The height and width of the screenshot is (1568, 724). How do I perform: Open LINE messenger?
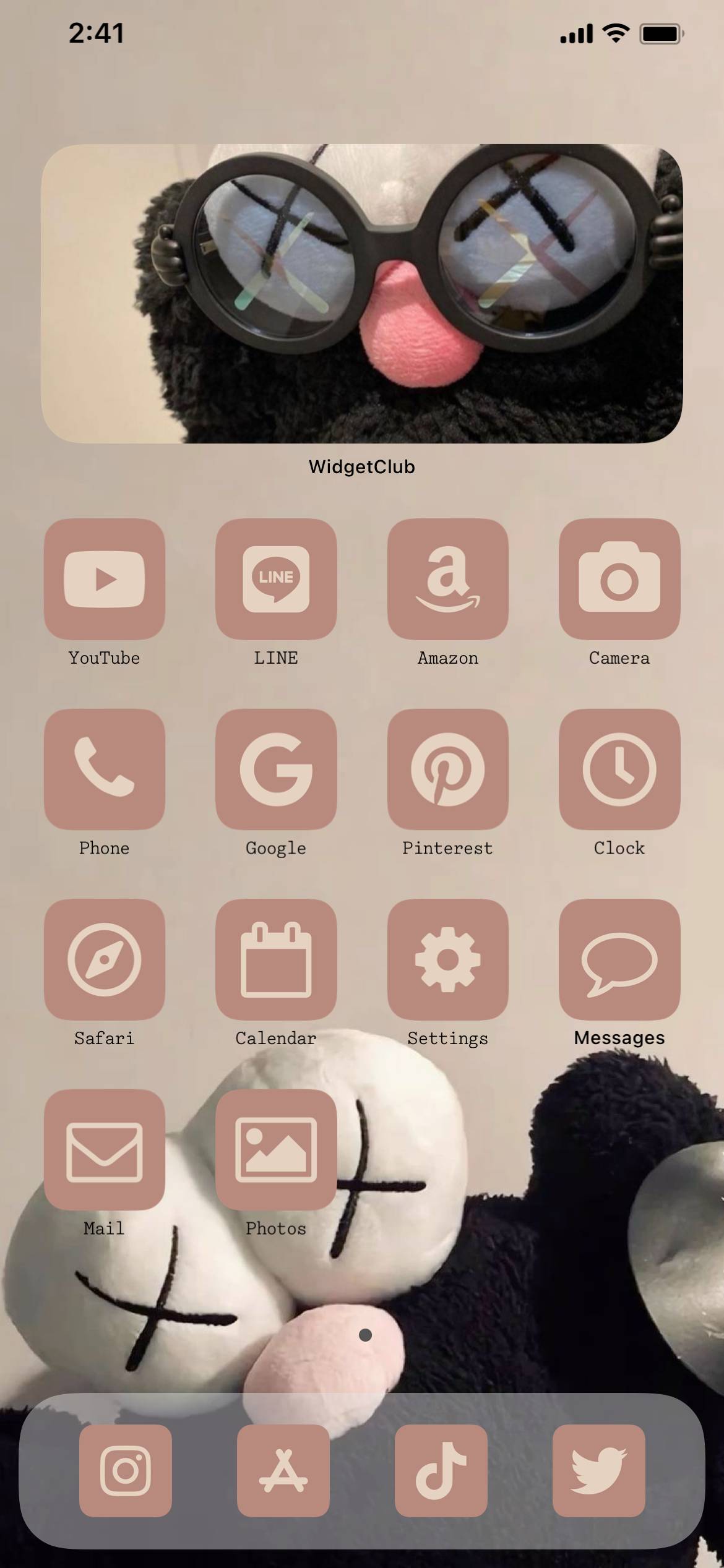pos(276,579)
